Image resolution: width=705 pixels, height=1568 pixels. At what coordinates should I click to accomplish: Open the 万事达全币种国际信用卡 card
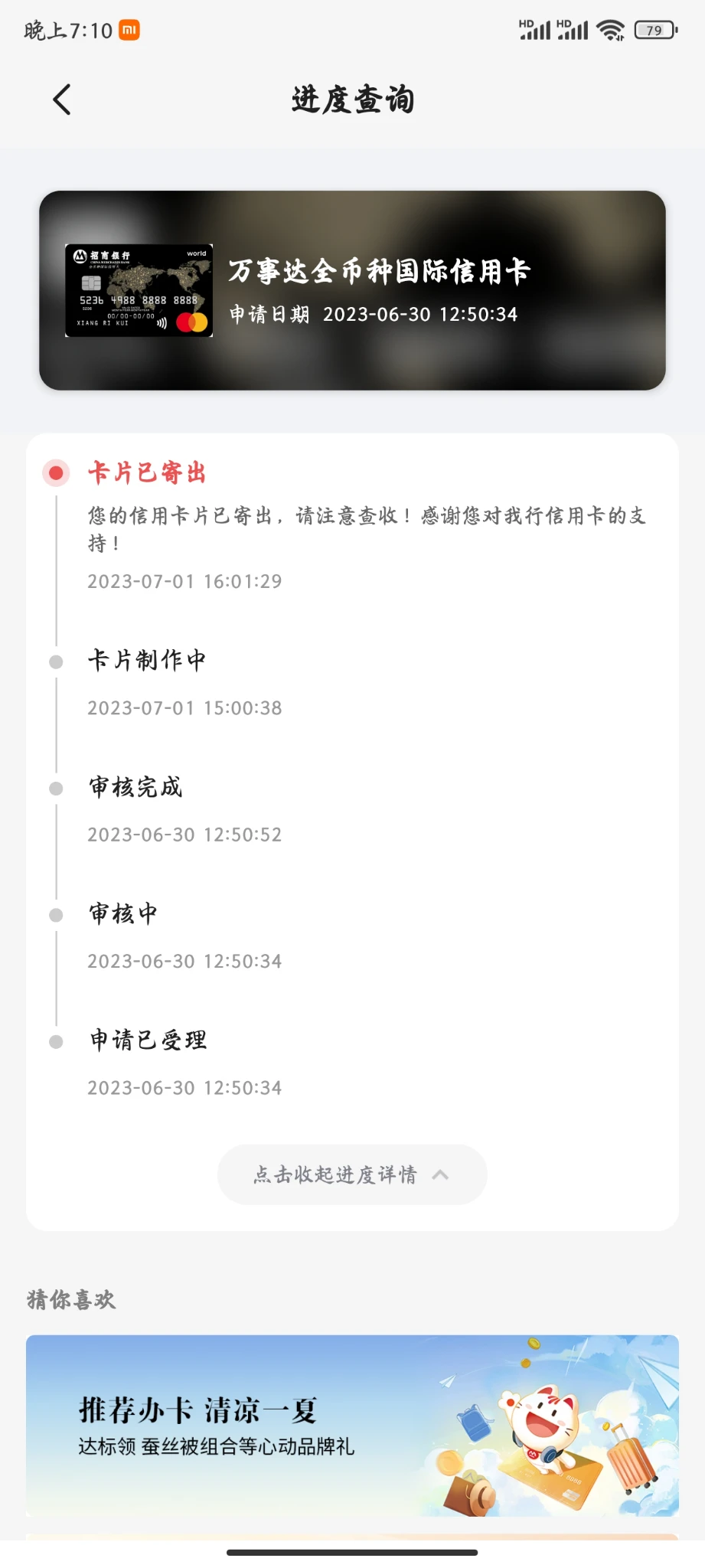(352, 291)
